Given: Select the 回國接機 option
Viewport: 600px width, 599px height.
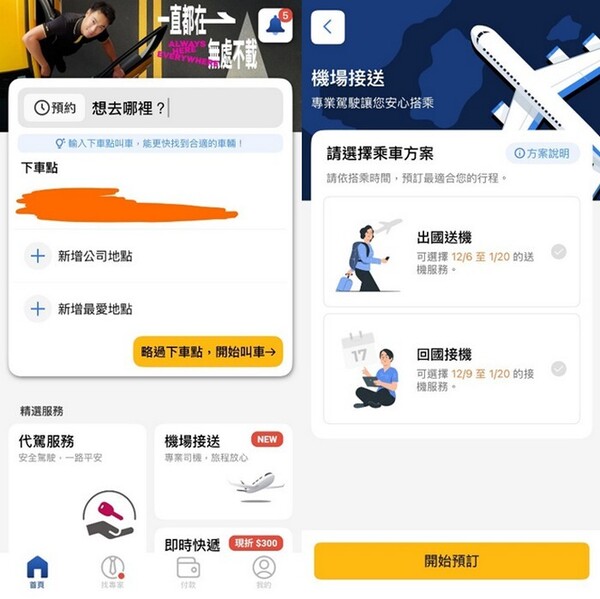Looking at the screenshot, I should (451, 368).
